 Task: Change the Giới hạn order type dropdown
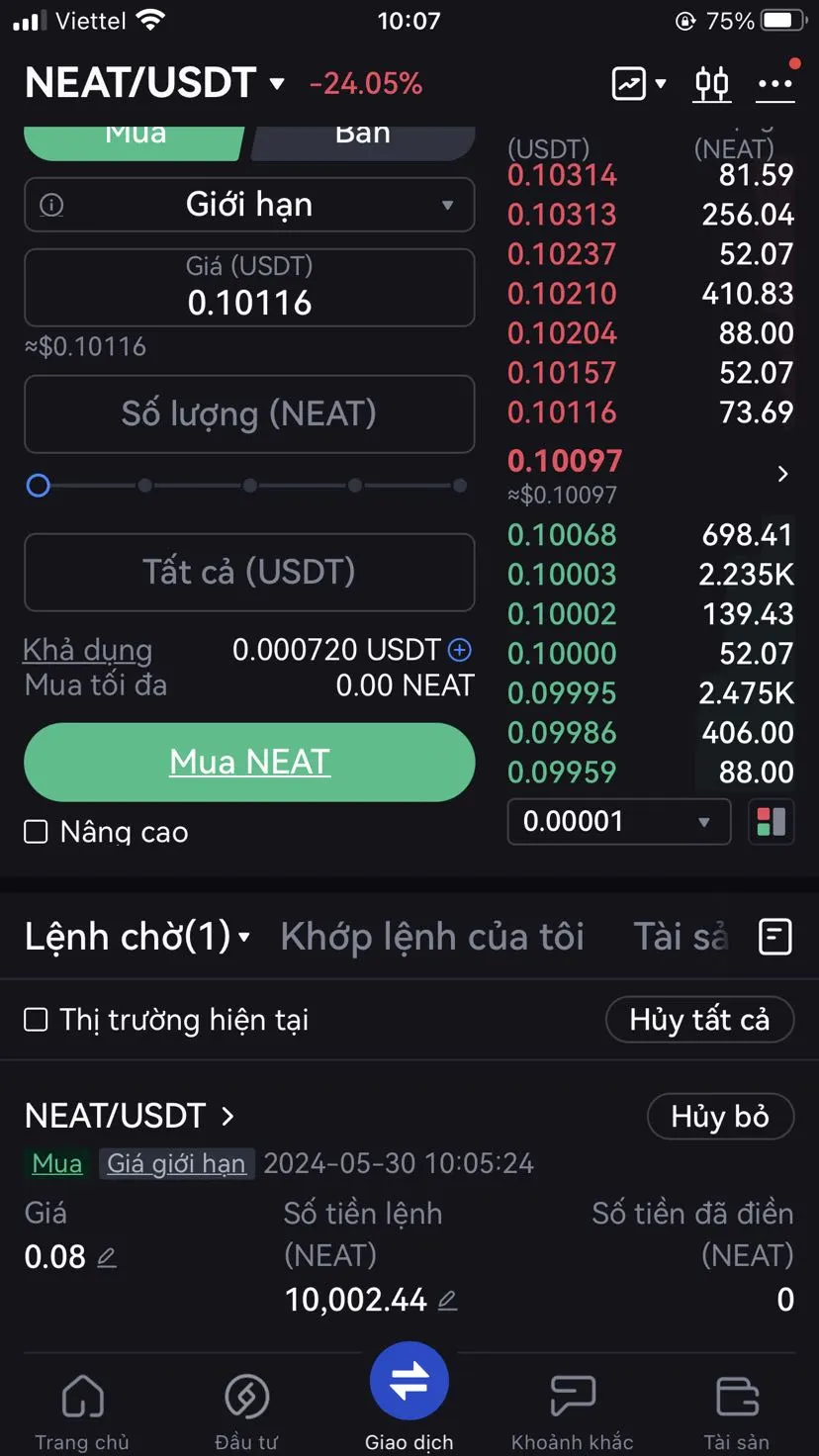pyautogui.click(x=249, y=205)
